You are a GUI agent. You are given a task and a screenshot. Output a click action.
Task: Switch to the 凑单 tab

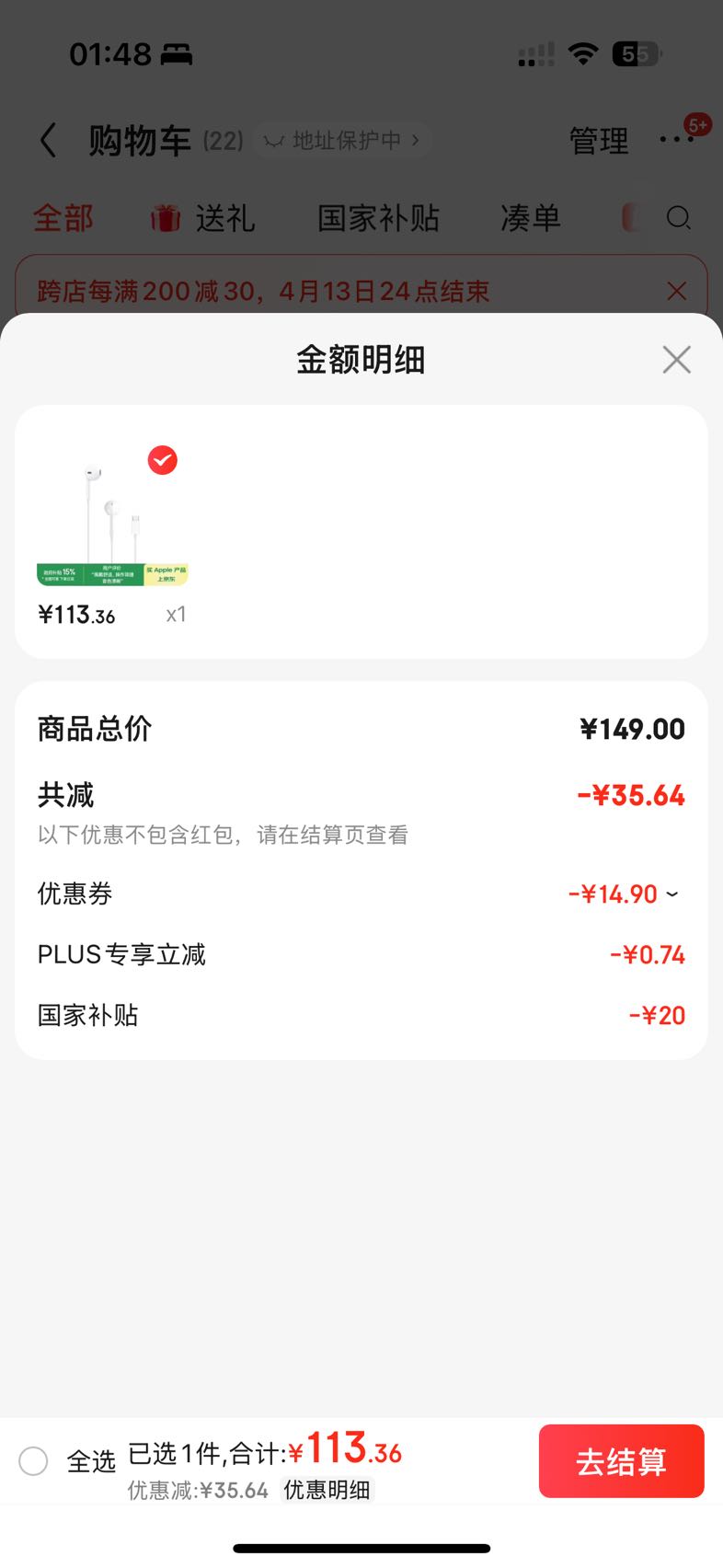click(x=531, y=218)
